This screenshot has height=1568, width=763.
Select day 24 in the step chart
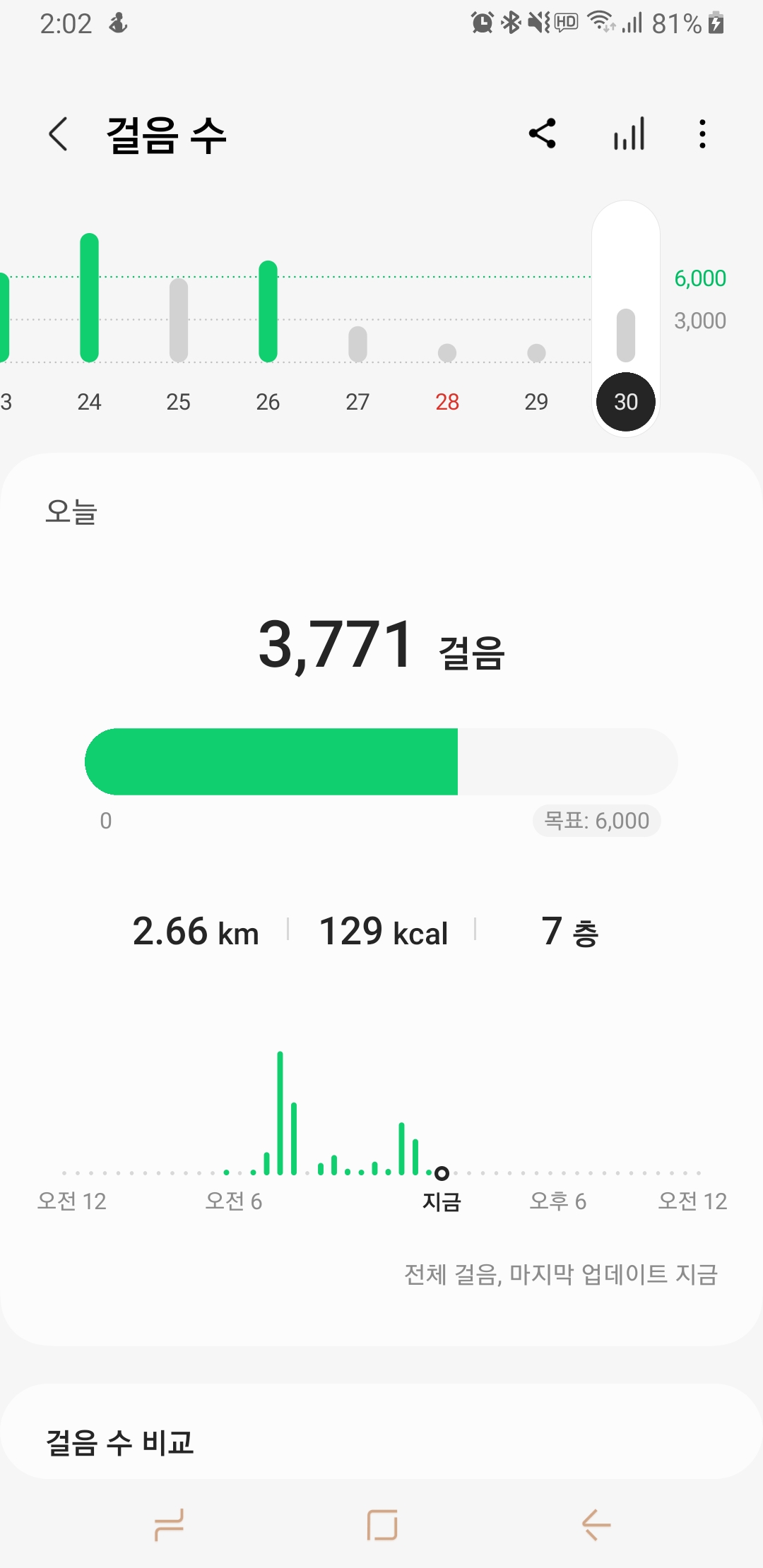[x=89, y=318]
